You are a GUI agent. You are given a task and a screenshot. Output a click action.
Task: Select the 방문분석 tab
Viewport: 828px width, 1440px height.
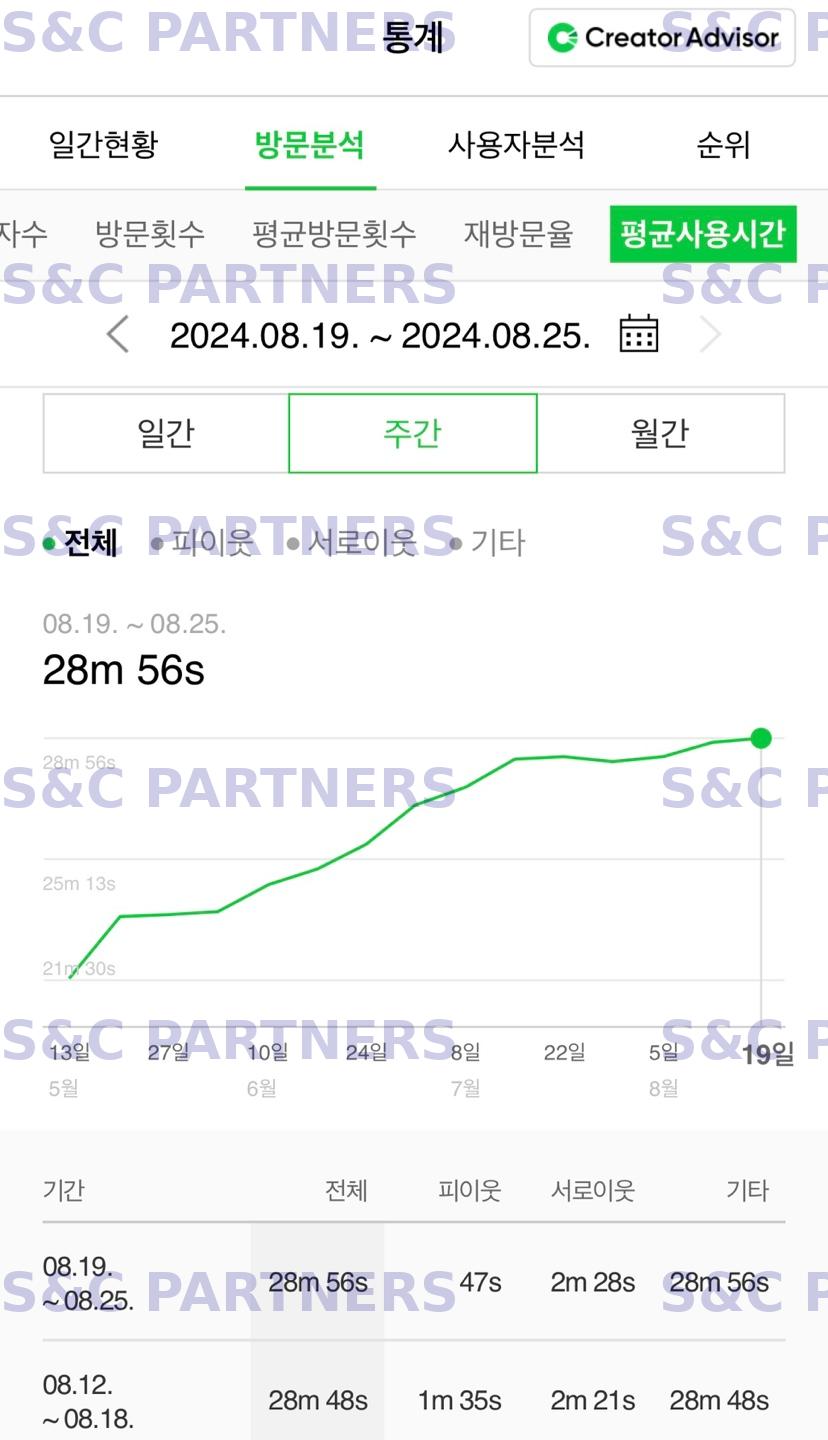310,145
